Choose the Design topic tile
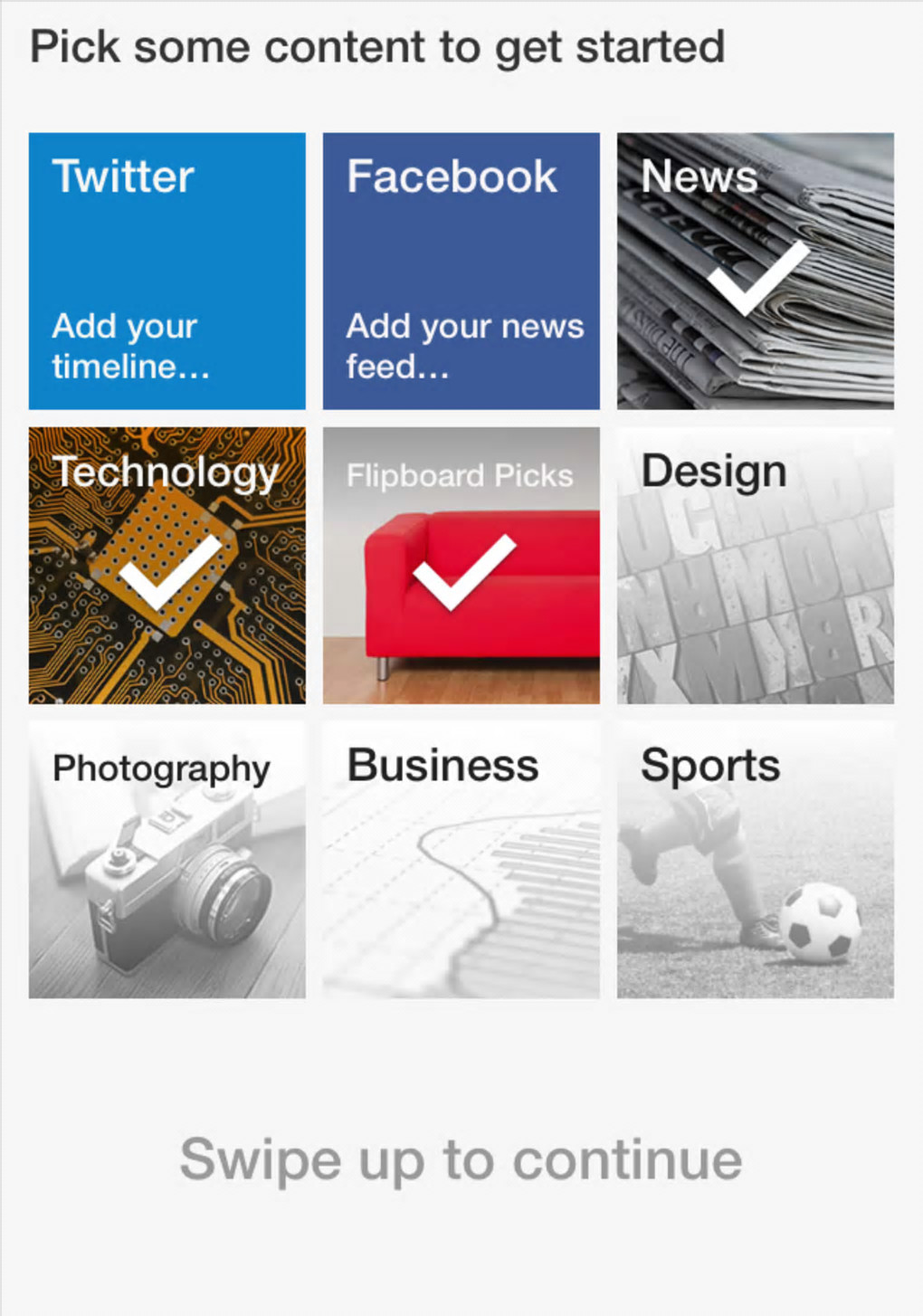 click(755, 565)
